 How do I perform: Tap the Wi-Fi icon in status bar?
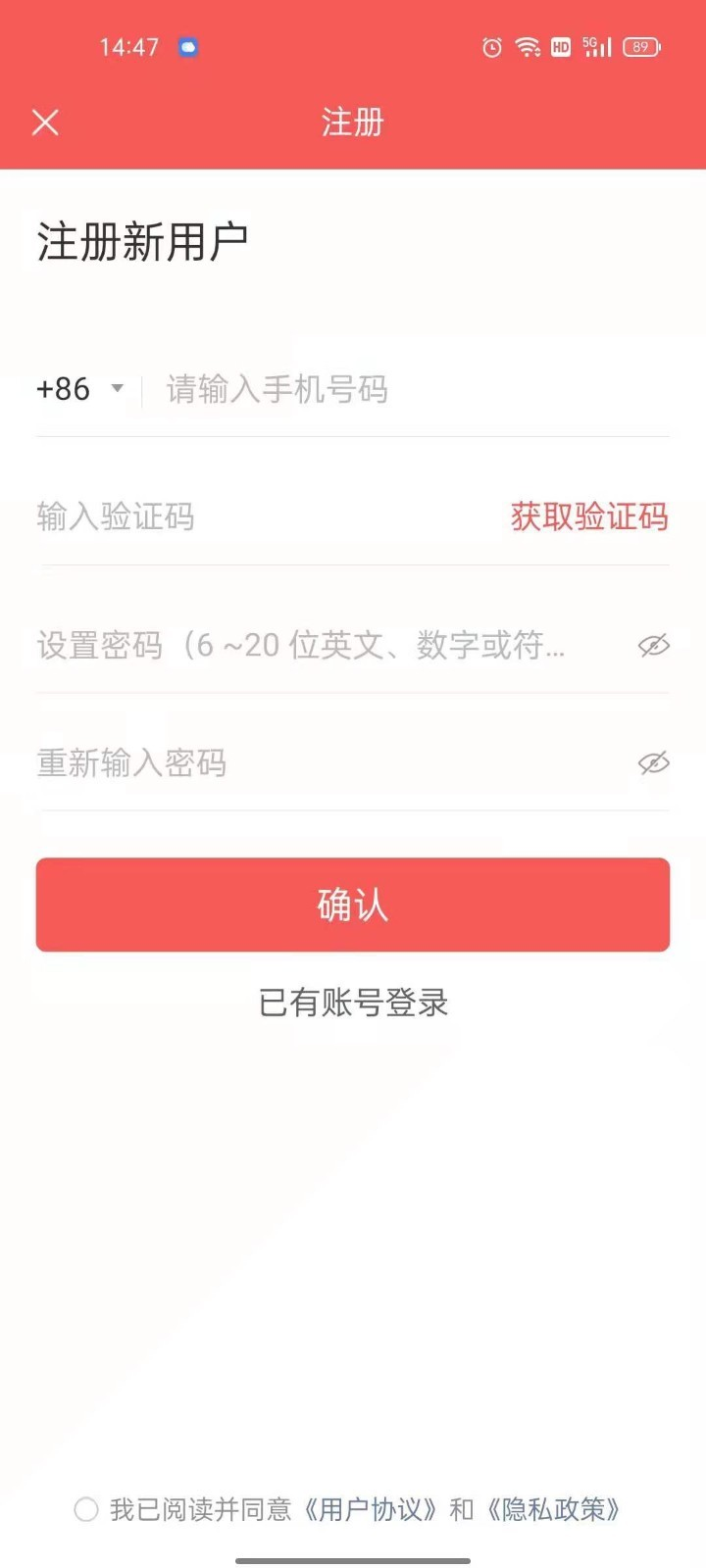point(528,47)
